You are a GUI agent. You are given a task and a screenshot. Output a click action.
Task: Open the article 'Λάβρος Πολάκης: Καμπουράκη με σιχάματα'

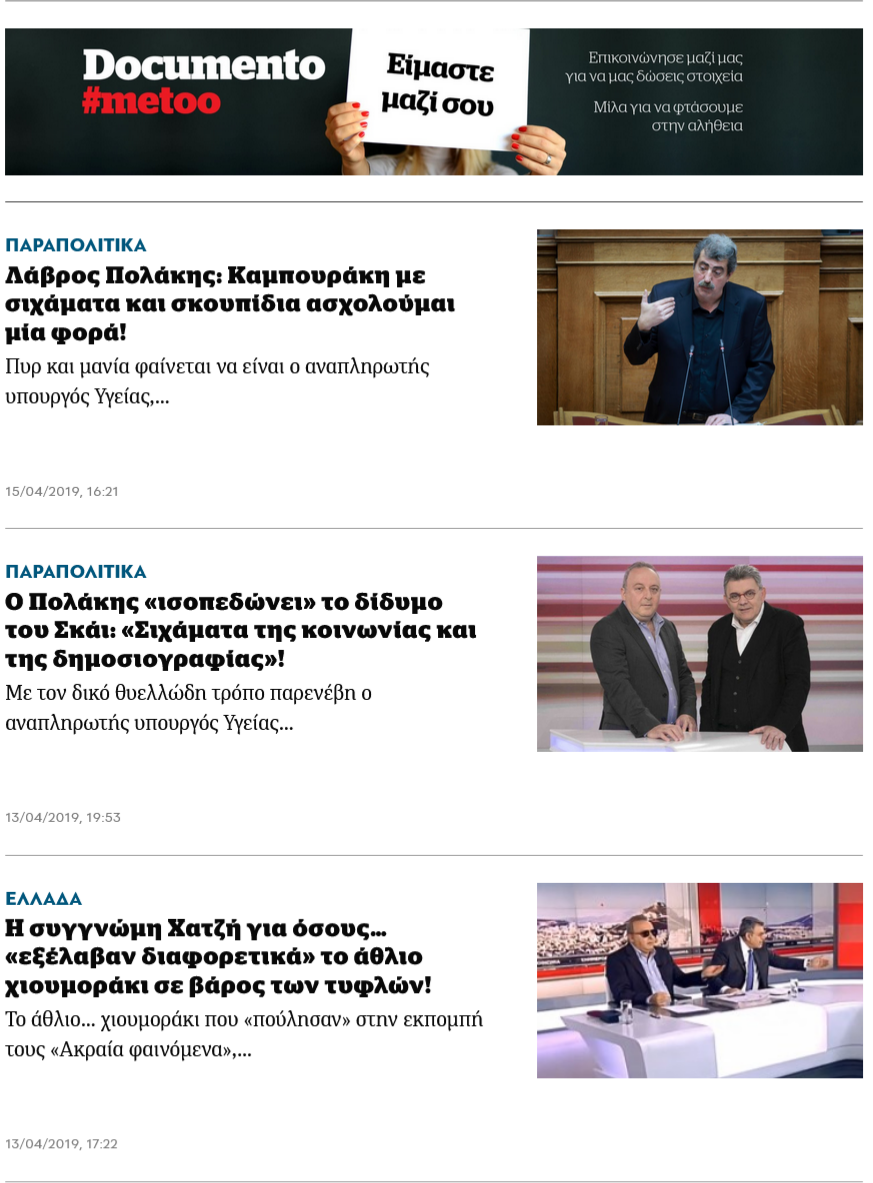(x=229, y=303)
